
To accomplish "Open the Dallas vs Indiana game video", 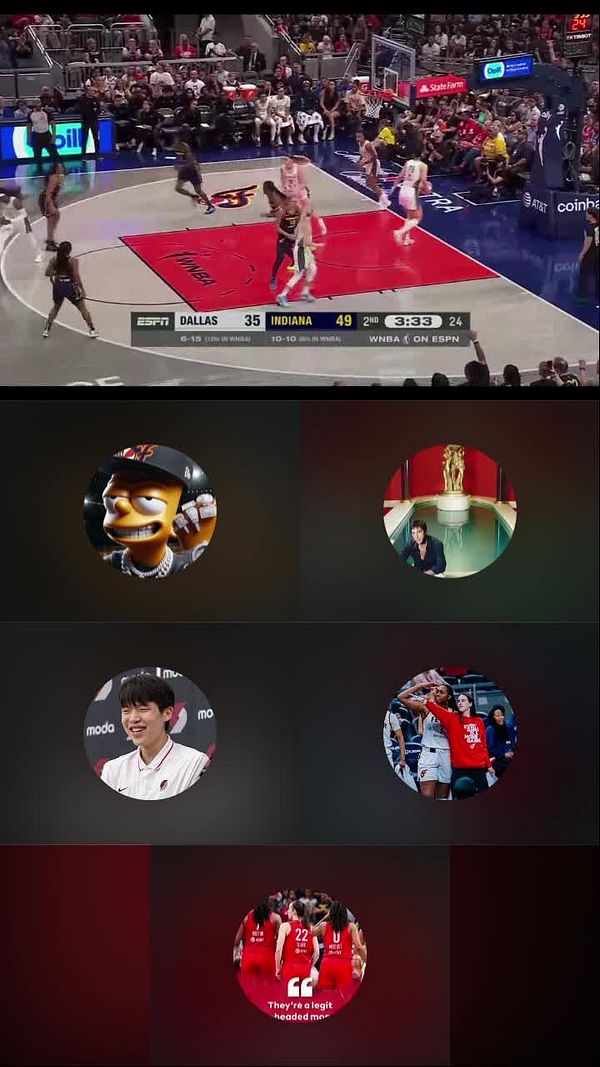I will pos(299,200).
